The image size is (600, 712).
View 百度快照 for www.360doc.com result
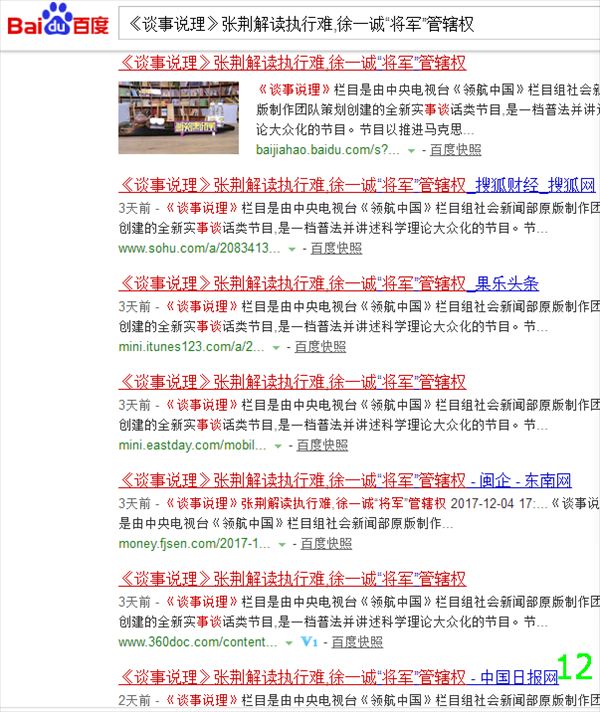[x=357, y=641]
